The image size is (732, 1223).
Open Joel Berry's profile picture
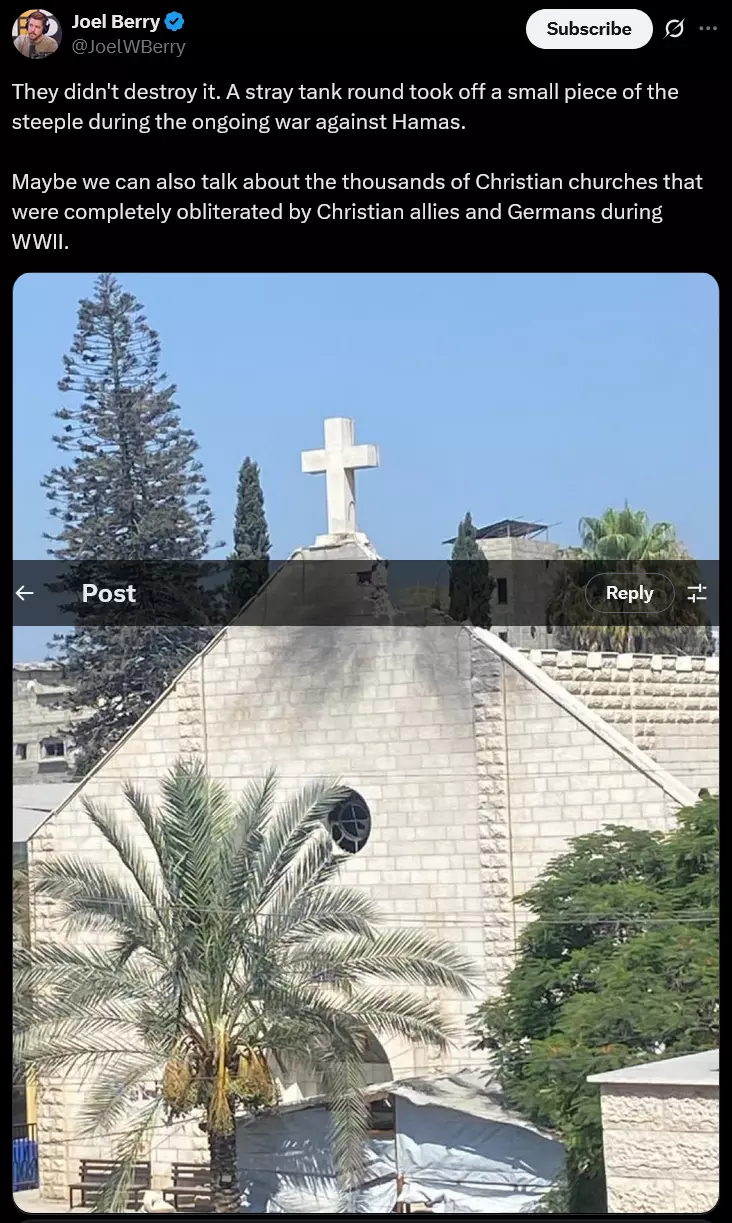point(36,34)
